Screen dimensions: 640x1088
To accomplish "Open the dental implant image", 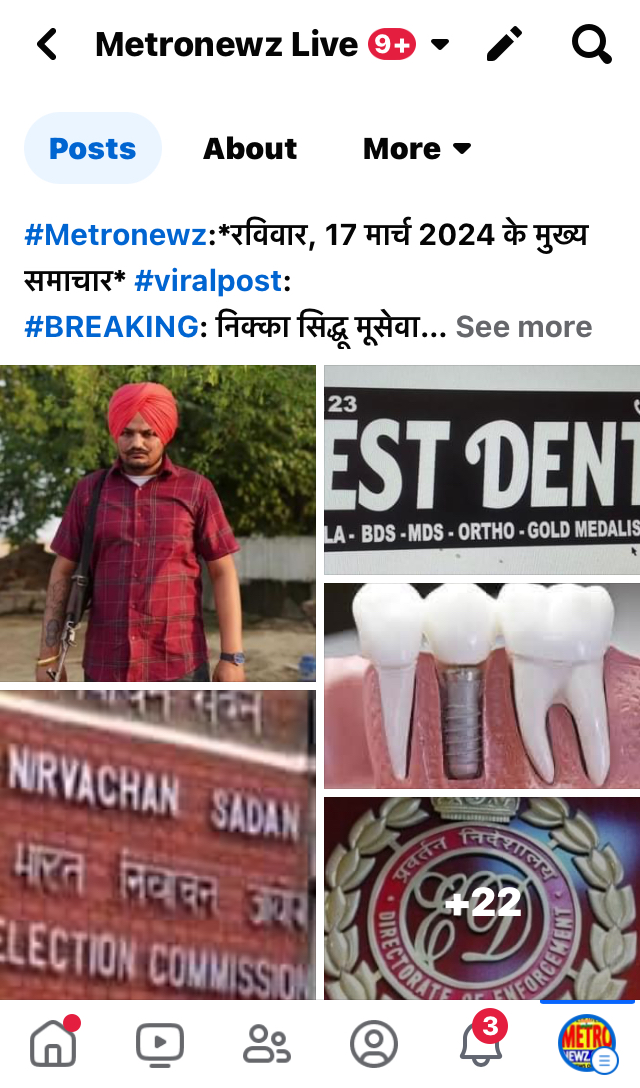I will pos(482,686).
